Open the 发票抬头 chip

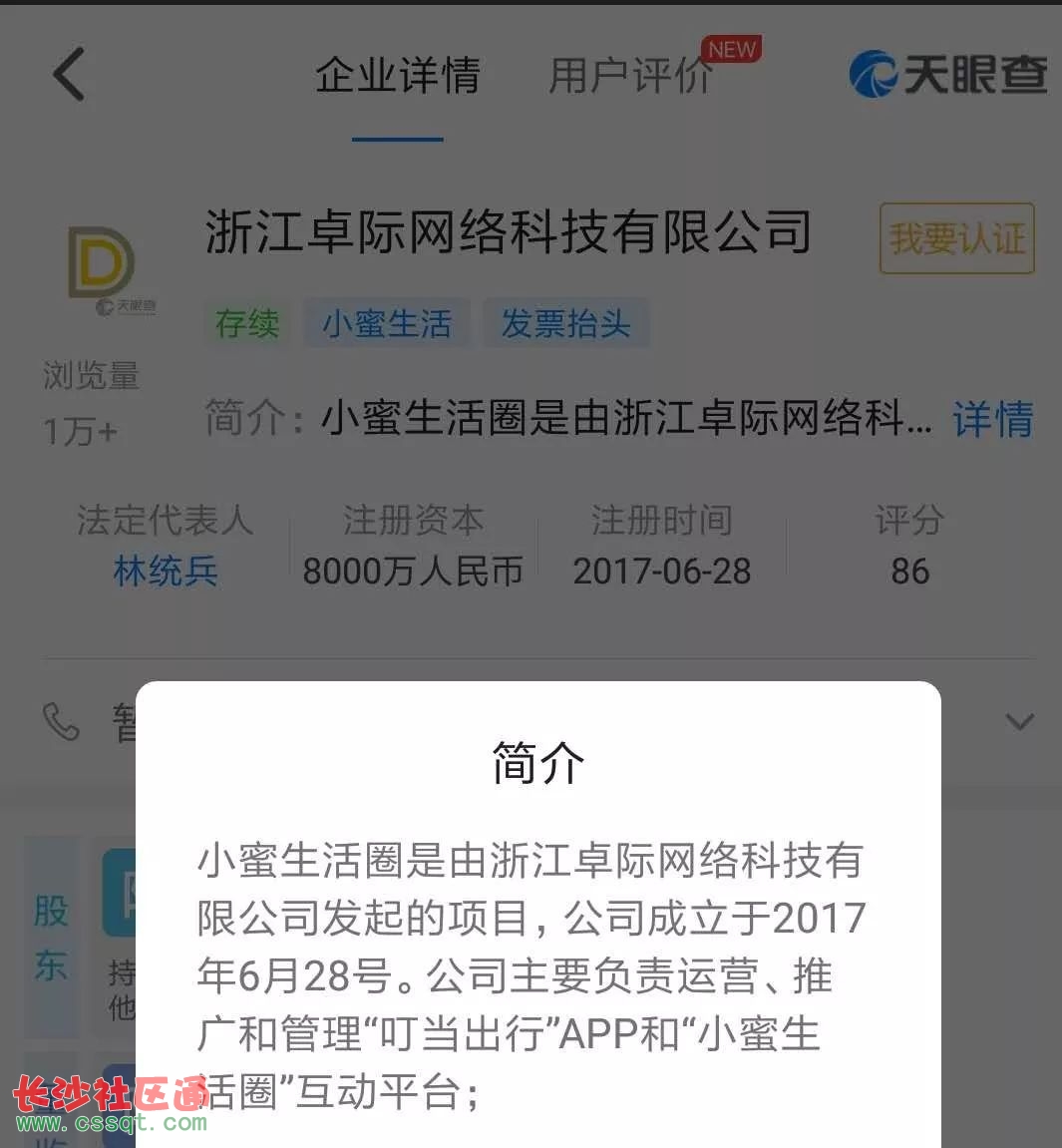[x=565, y=323]
